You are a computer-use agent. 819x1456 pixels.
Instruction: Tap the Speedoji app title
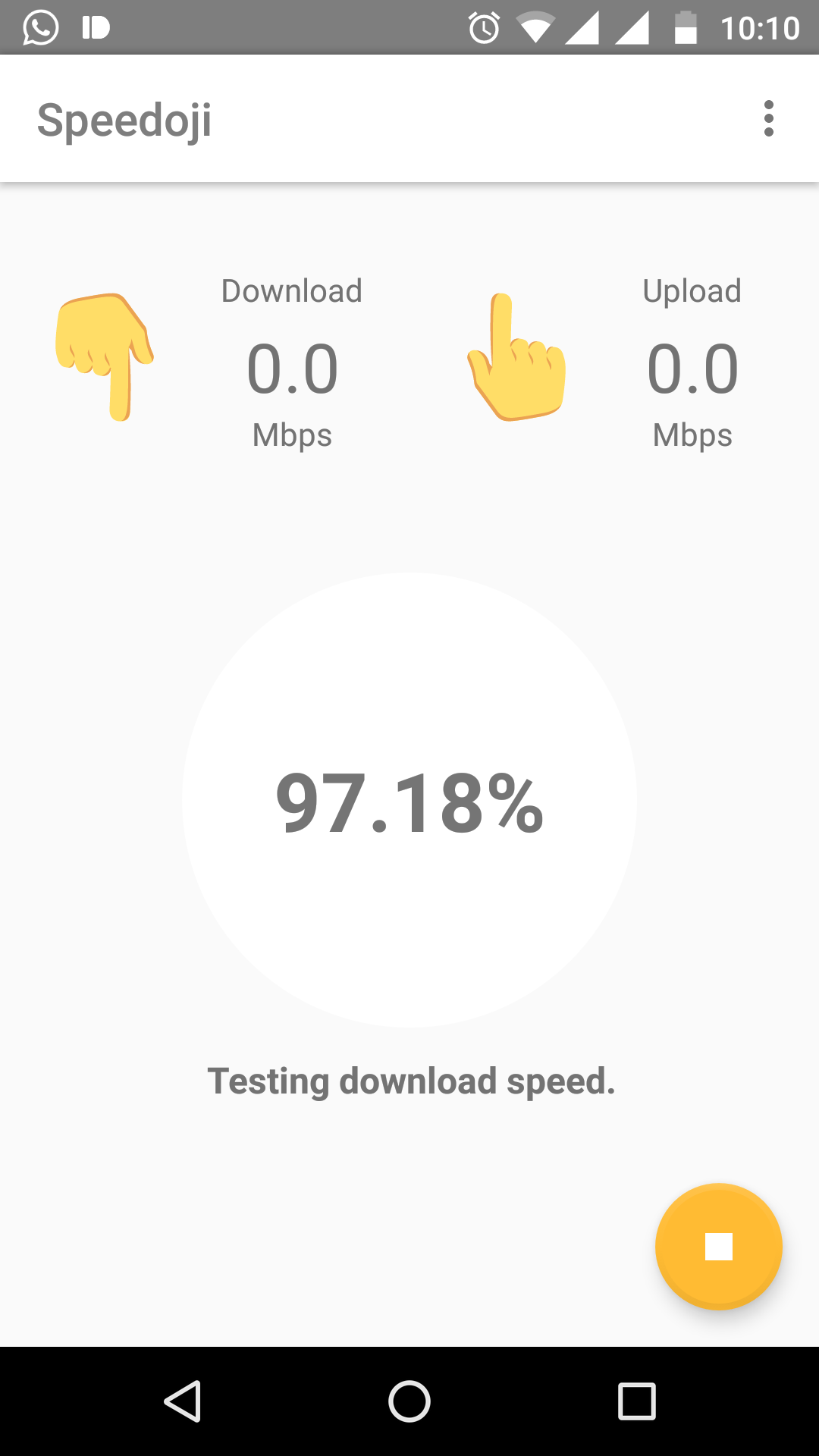coord(125,119)
